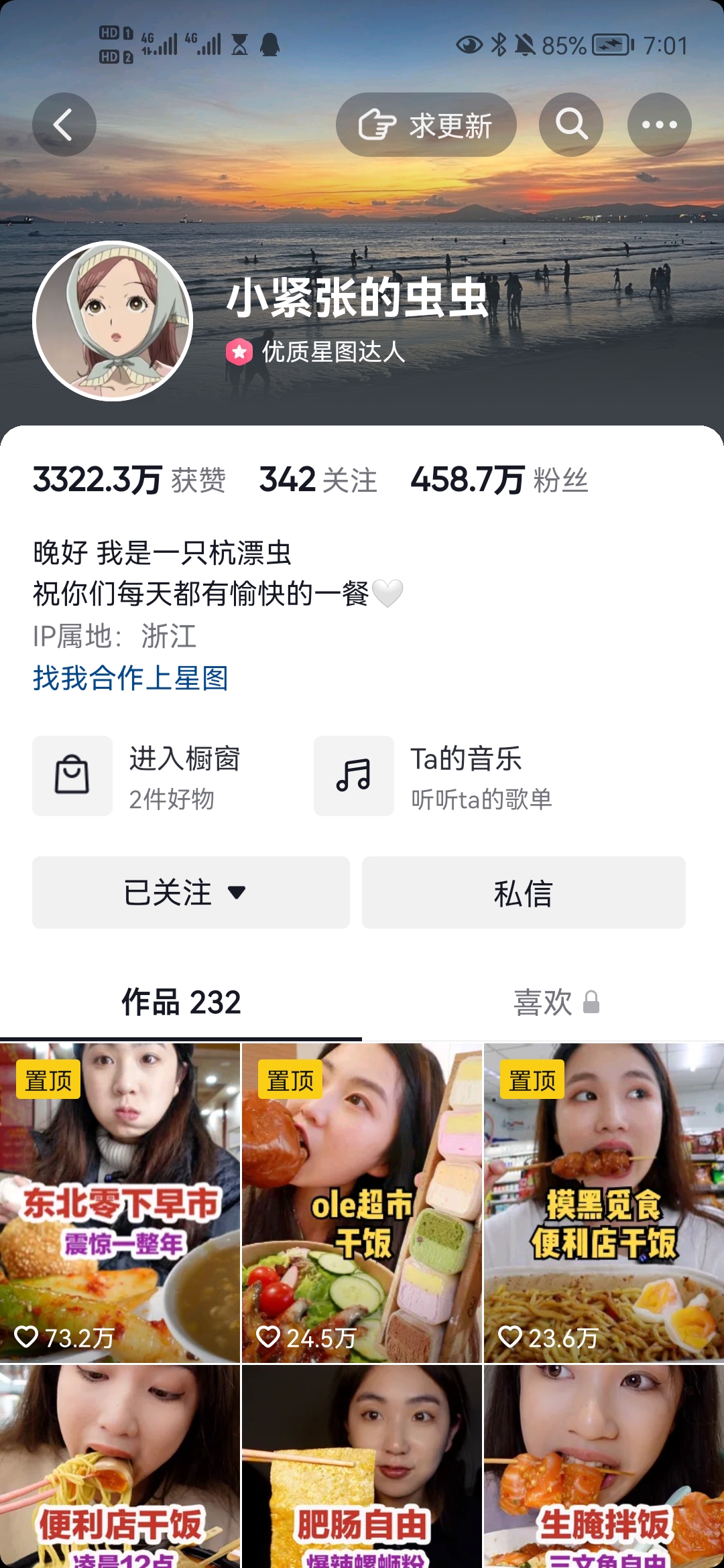Open Ta的音乐 music note icon
The width and height of the screenshot is (724, 1568).
[355, 776]
